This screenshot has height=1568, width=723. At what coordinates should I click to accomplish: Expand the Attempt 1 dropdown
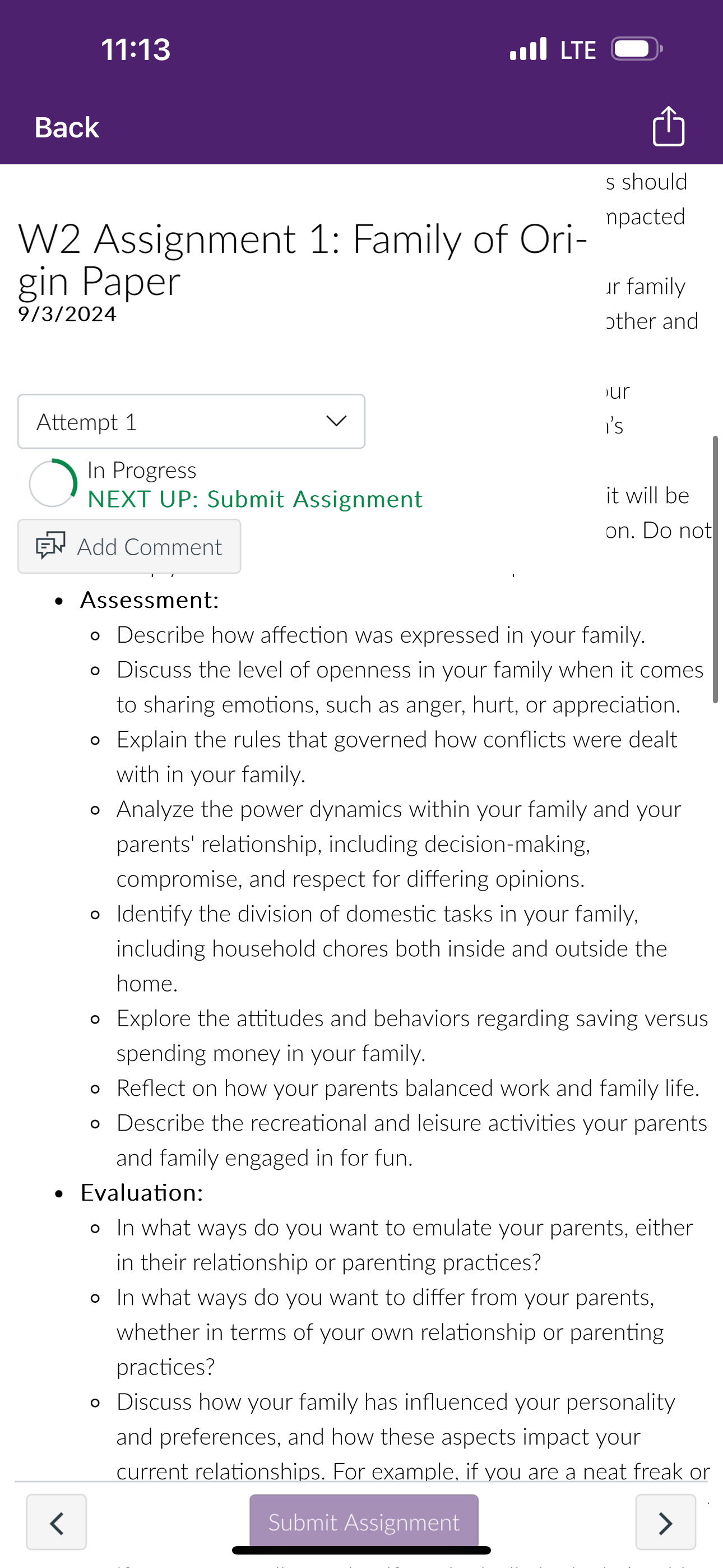click(x=191, y=421)
